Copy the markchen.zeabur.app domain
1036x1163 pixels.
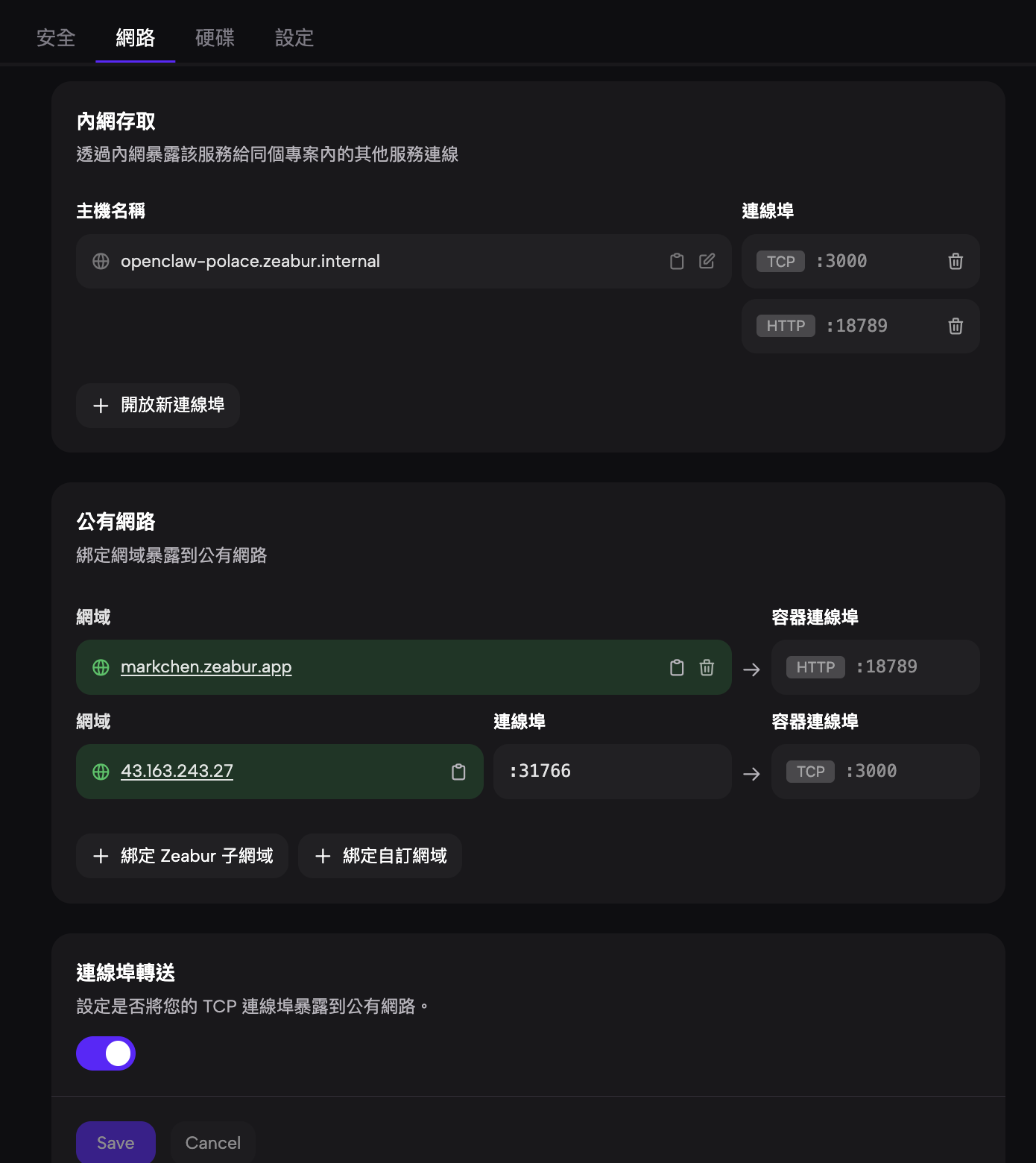point(676,667)
